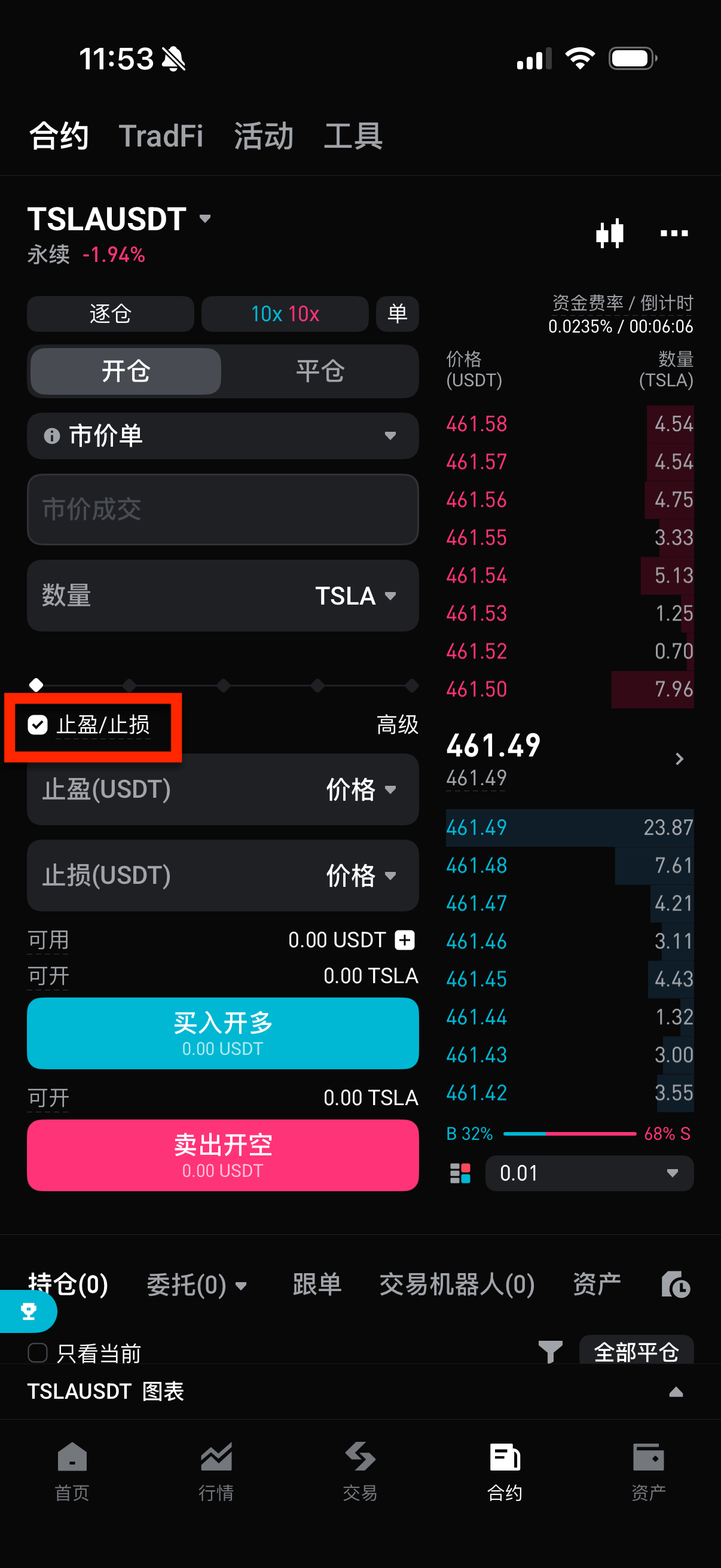Click the trophy icon on left edge
Screen dimensions: 721x1568
(29, 1311)
